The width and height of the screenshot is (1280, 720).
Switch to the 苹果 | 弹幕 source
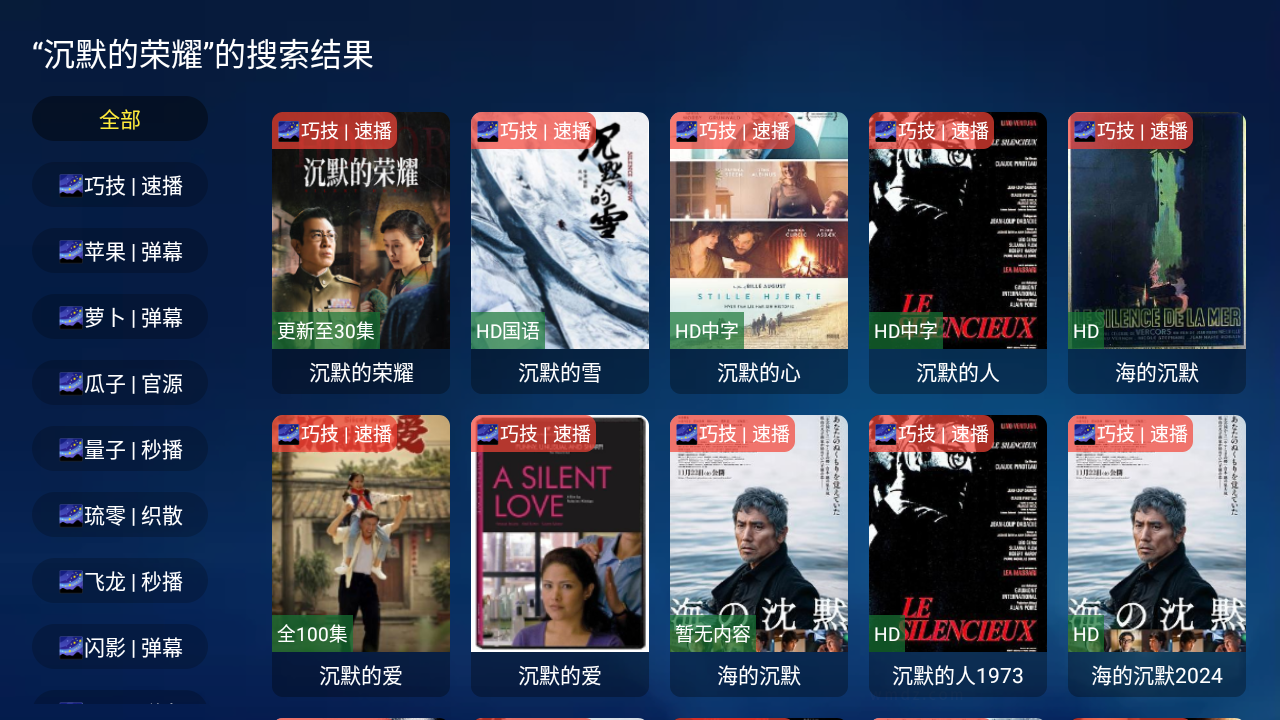(120, 251)
